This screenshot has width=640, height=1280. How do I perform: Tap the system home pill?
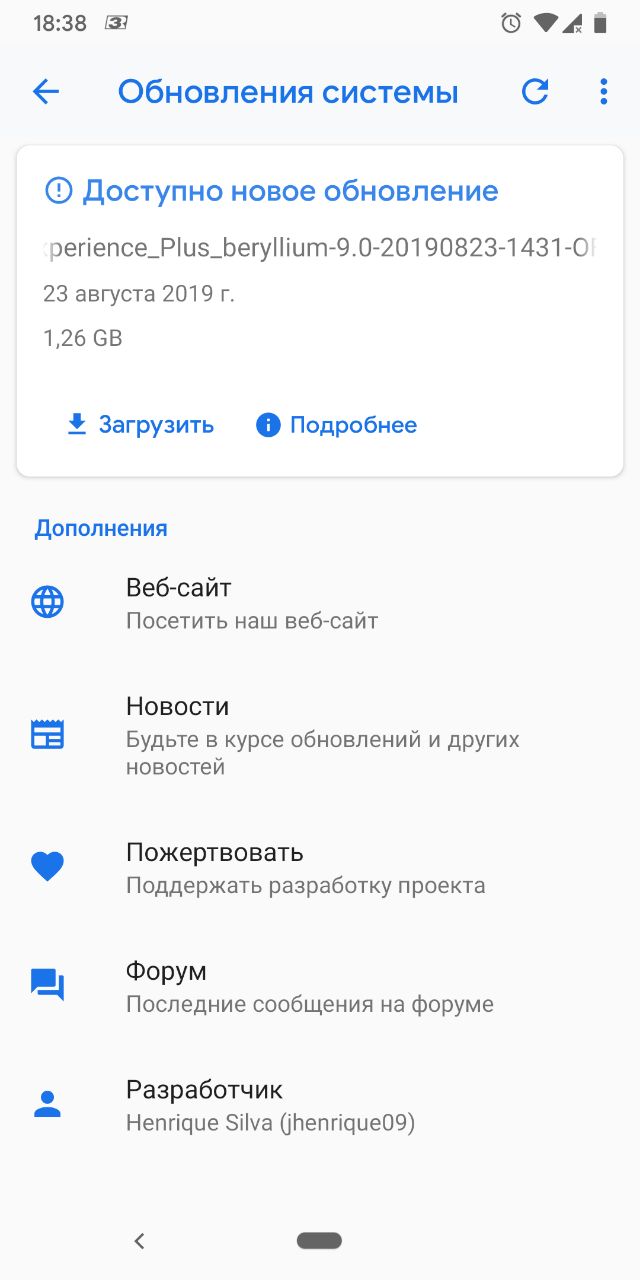[x=319, y=1240]
